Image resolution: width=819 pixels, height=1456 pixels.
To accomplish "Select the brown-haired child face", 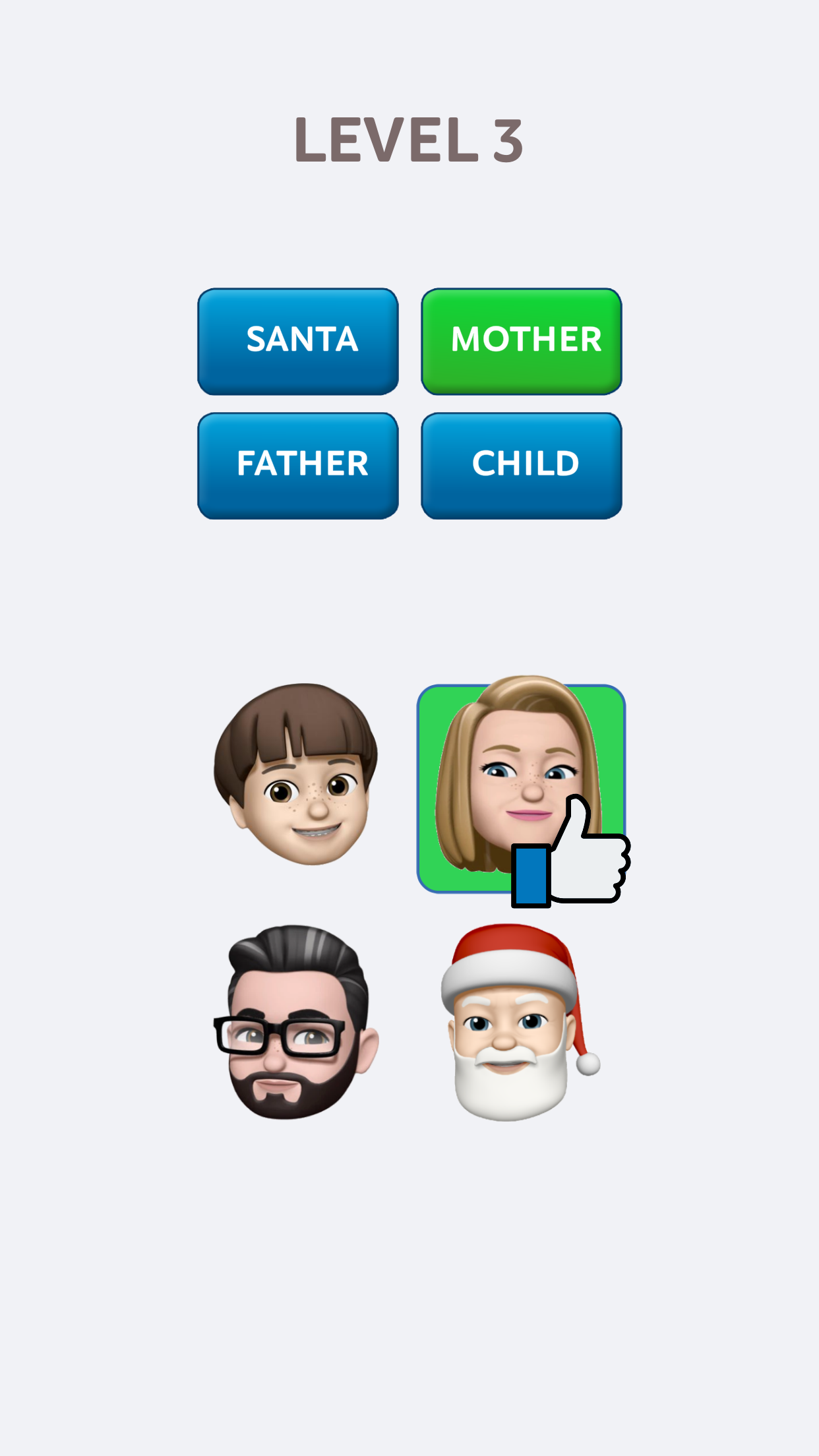I will 297,775.
